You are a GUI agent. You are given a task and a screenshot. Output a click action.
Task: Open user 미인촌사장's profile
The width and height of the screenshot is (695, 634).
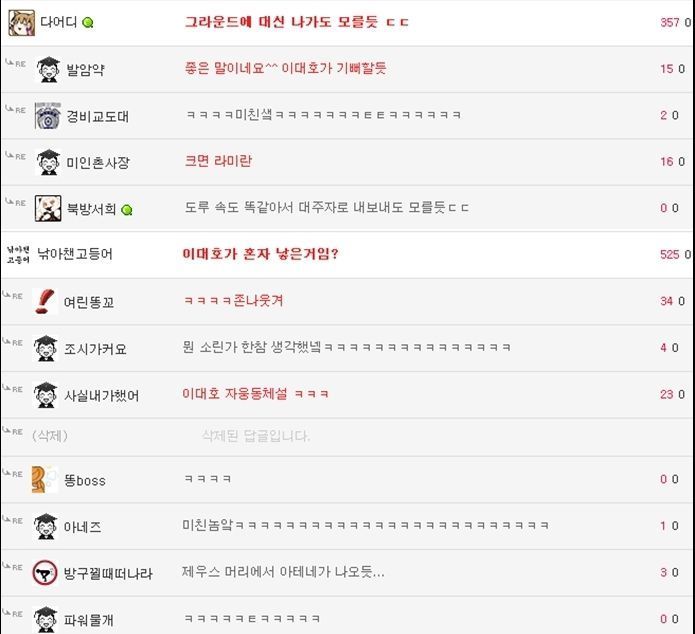[96, 162]
